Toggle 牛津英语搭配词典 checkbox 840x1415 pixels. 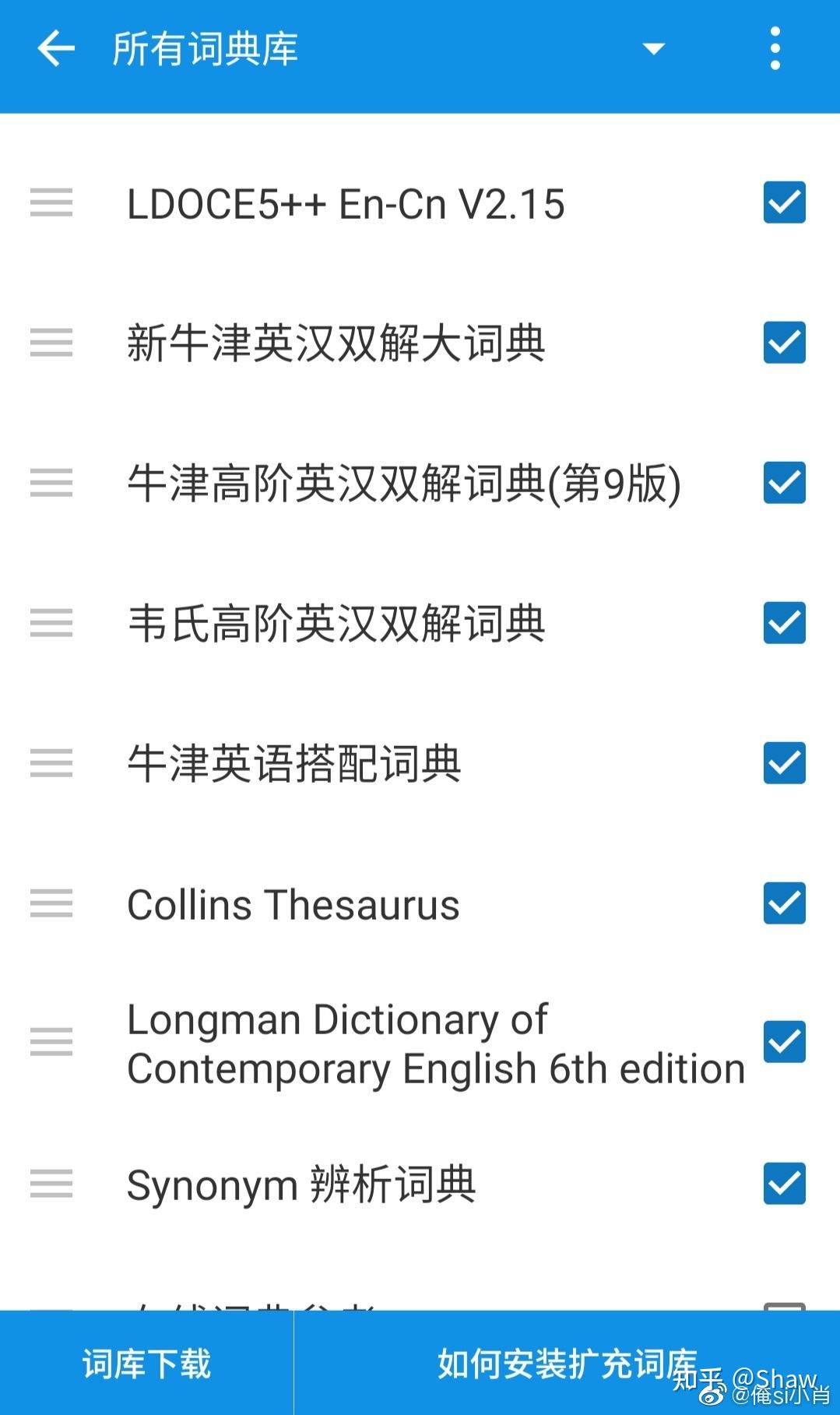[784, 762]
